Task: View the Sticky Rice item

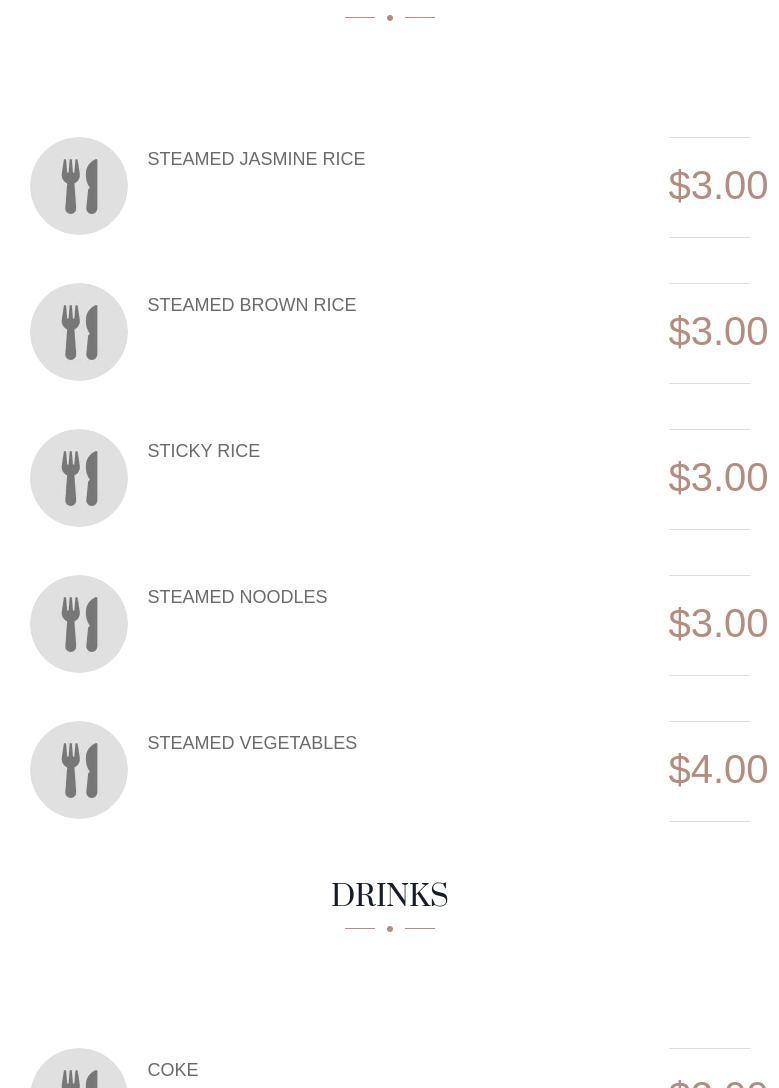Action: (203, 451)
